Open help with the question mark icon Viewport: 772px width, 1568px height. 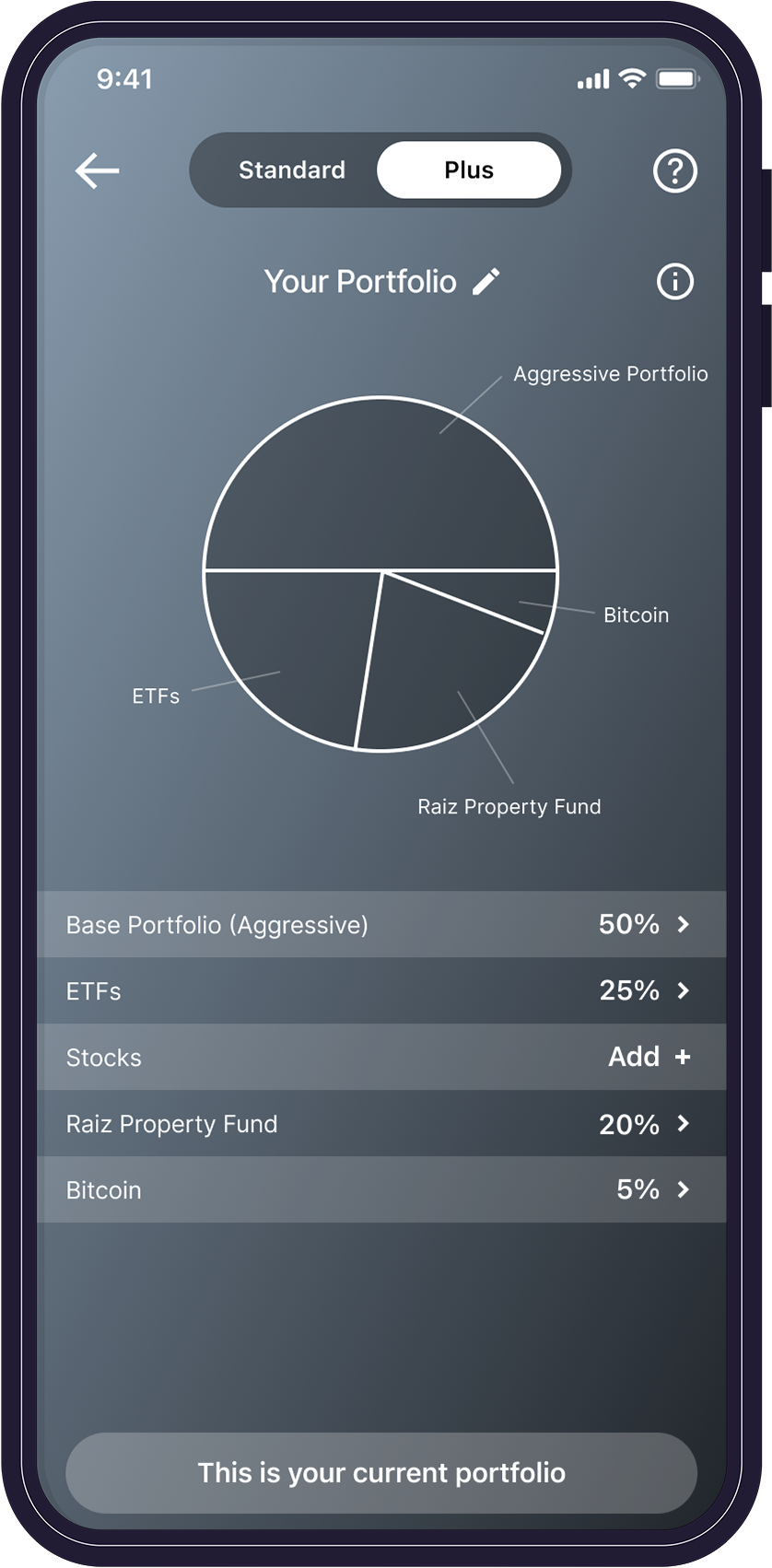click(x=674, y=171)
